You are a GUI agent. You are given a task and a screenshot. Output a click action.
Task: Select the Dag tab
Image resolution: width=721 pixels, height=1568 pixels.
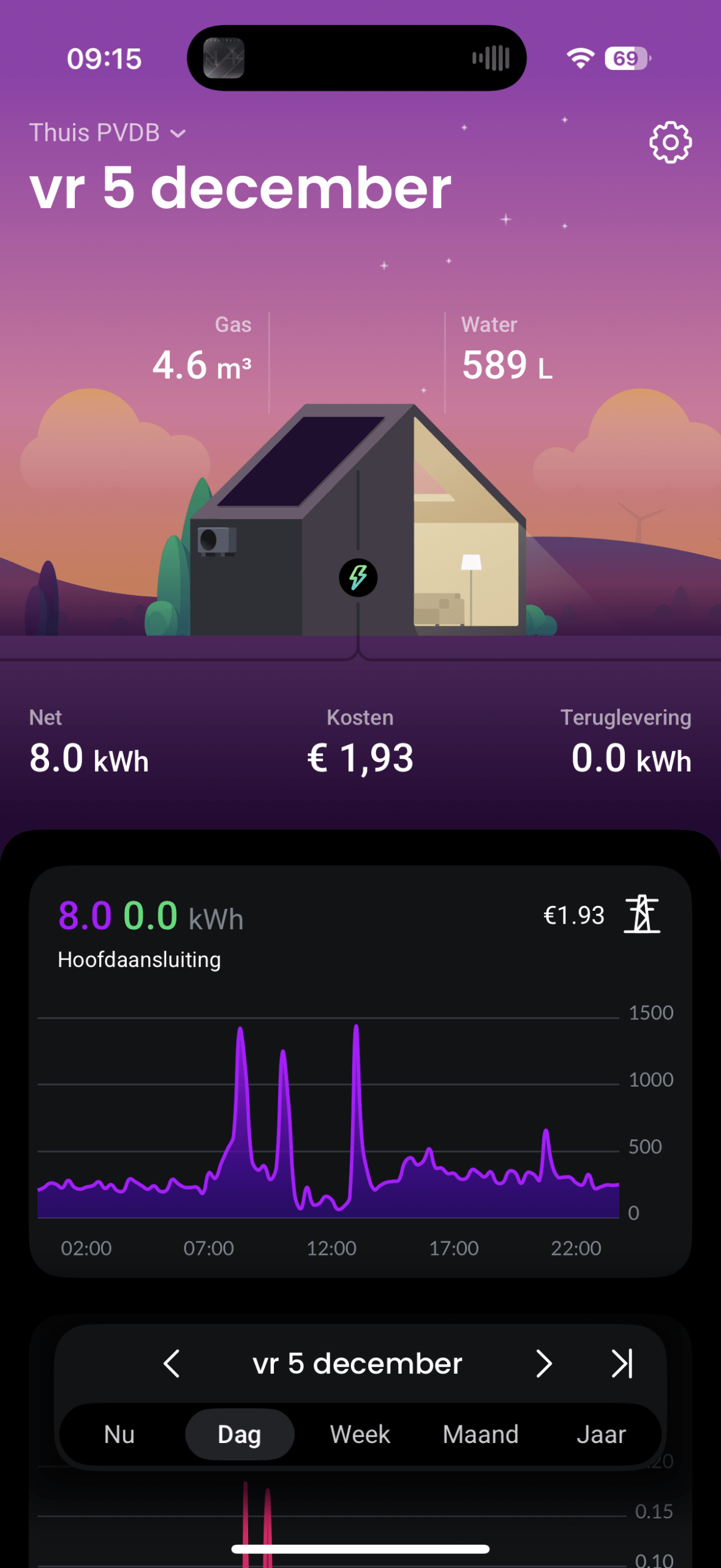[x=240, y=1434]
